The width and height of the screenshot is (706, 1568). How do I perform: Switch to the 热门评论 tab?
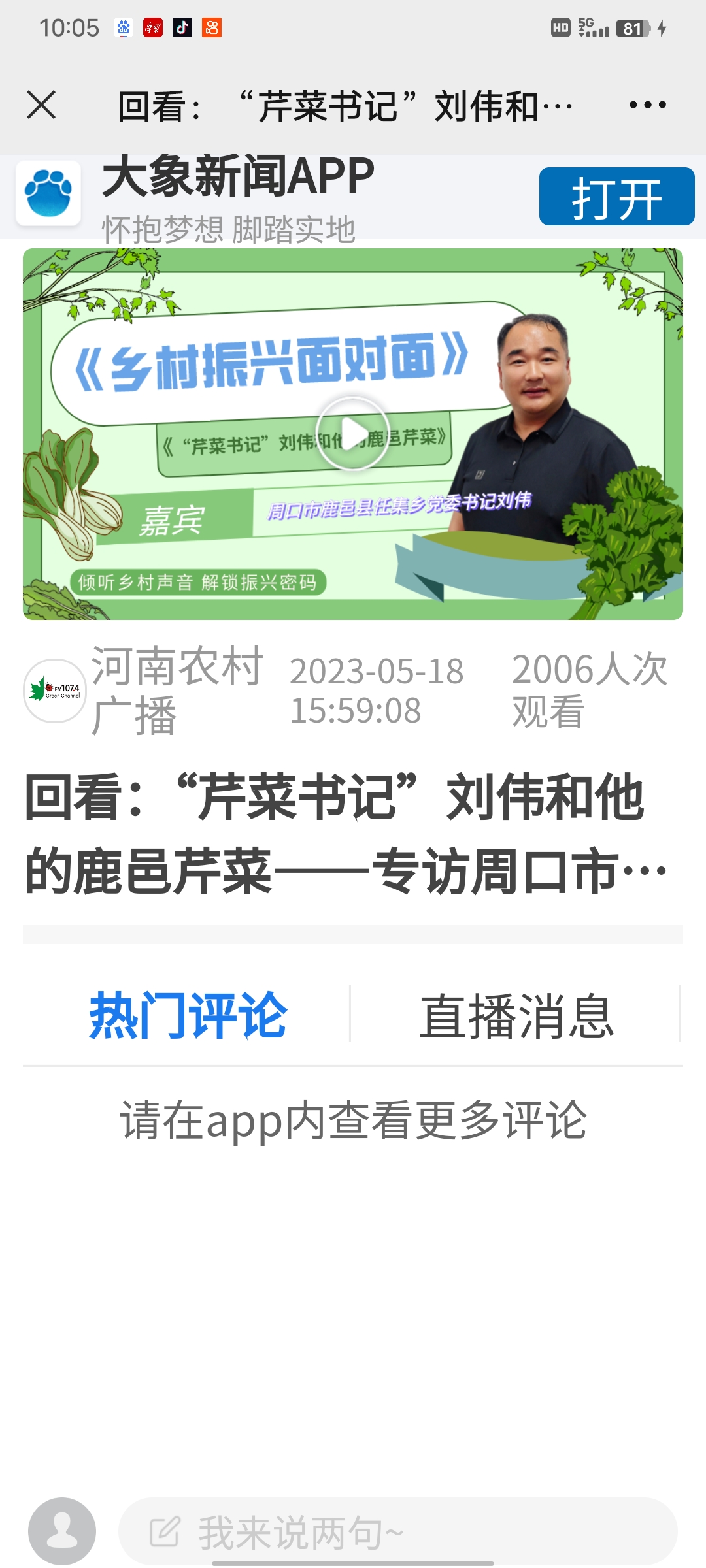pos(188,1015)
